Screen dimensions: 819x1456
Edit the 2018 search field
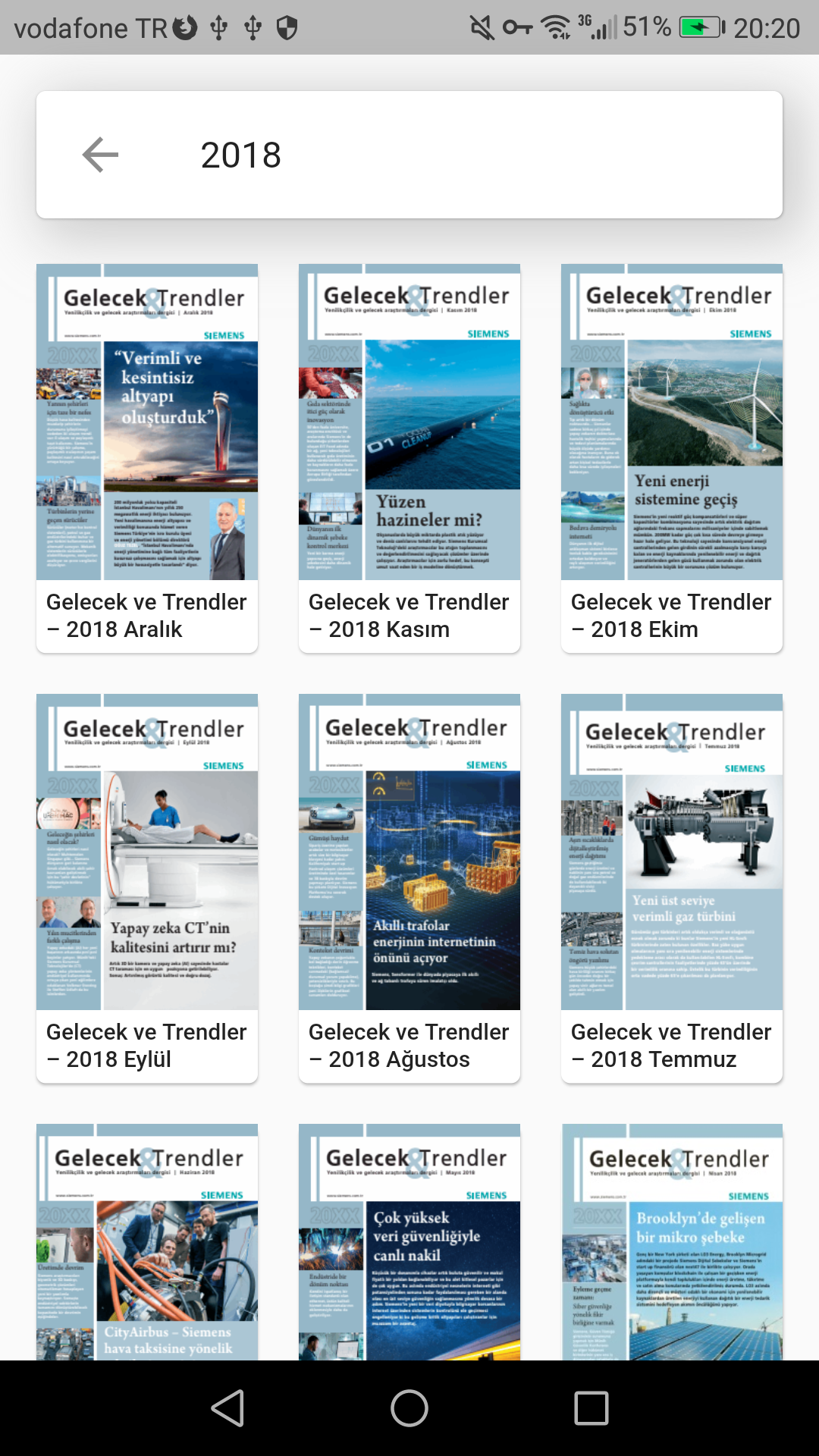point(455,155)
